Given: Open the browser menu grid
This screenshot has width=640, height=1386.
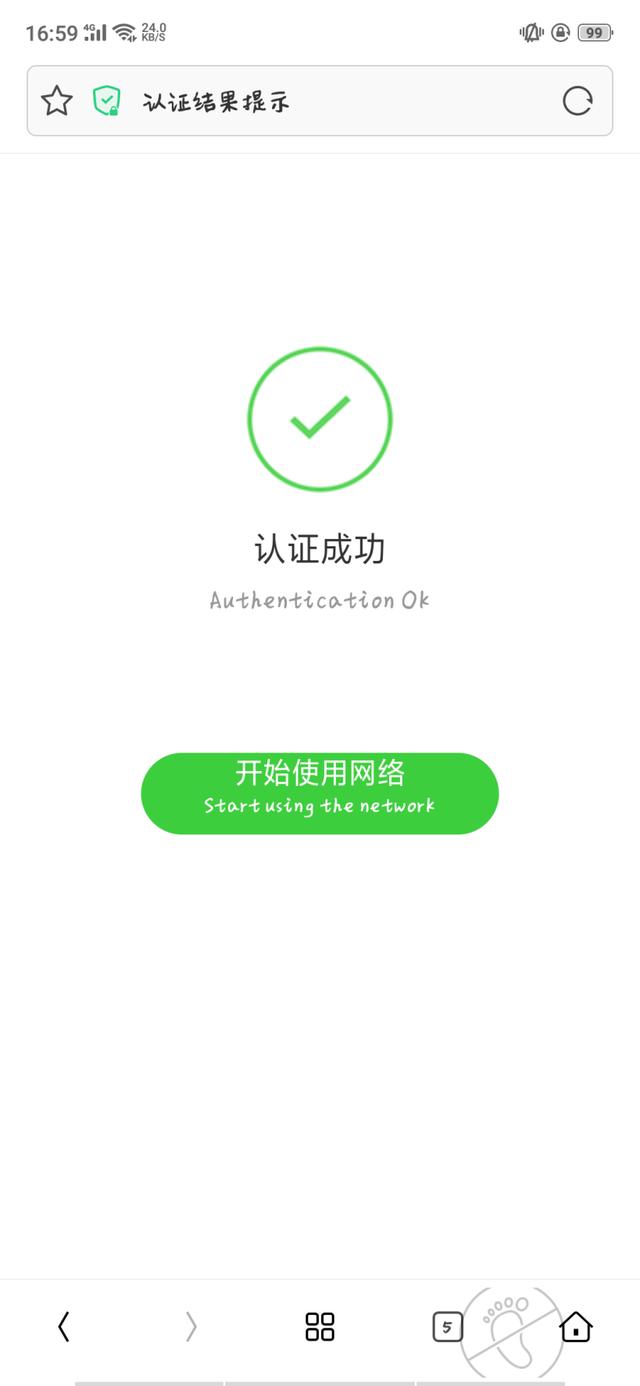Looking at the screenshot, I should [x=320, y=1327].
